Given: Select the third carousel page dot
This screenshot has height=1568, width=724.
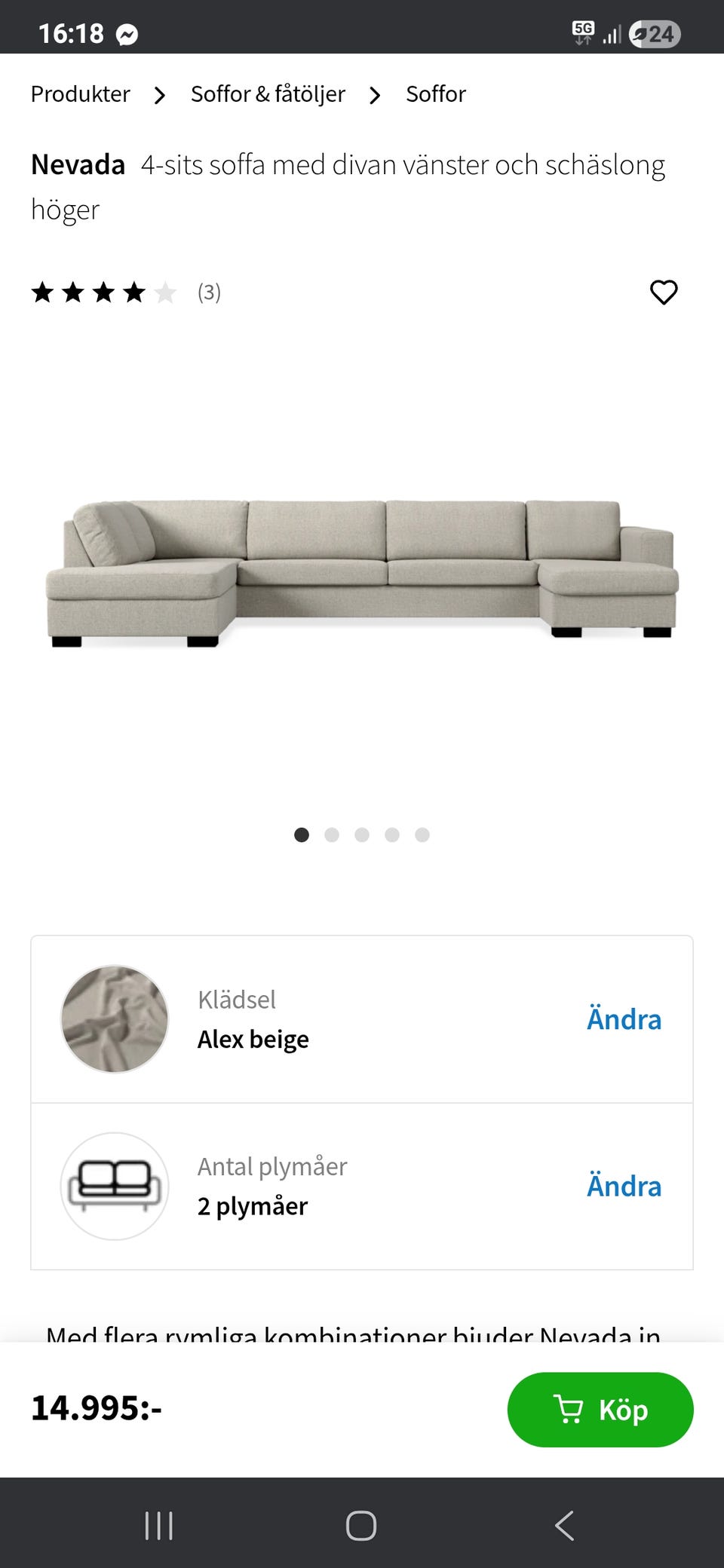Looking at the screenshot, I should point(362,835).
